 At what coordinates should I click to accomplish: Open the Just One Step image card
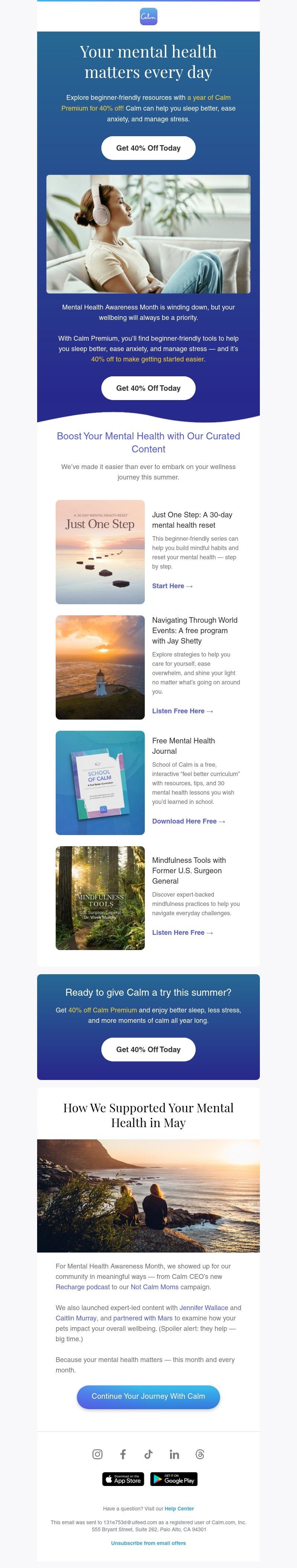coord(100,551)
